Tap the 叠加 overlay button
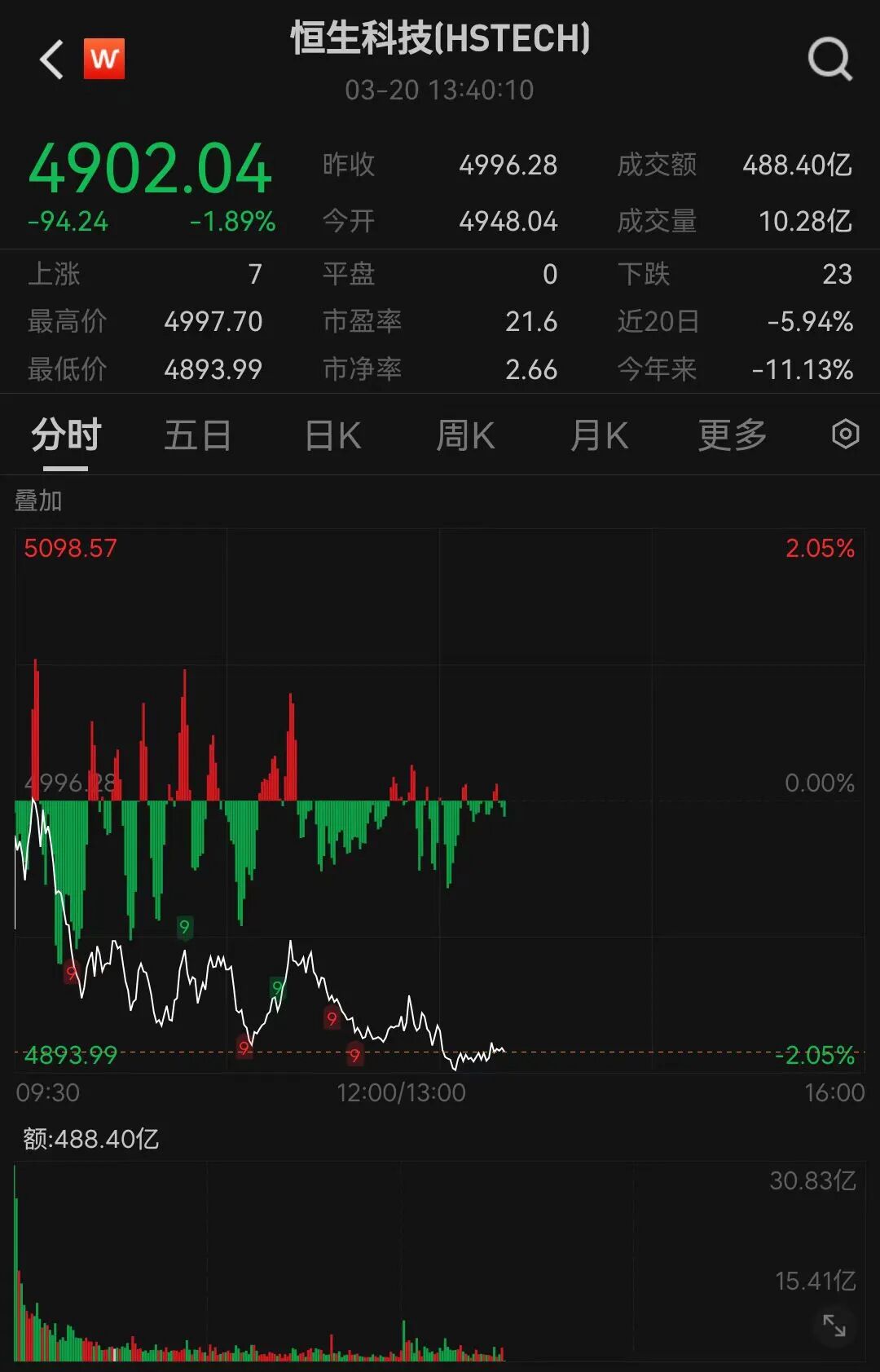The height and width of the screenshot is (1372, 880). point(38,500)
